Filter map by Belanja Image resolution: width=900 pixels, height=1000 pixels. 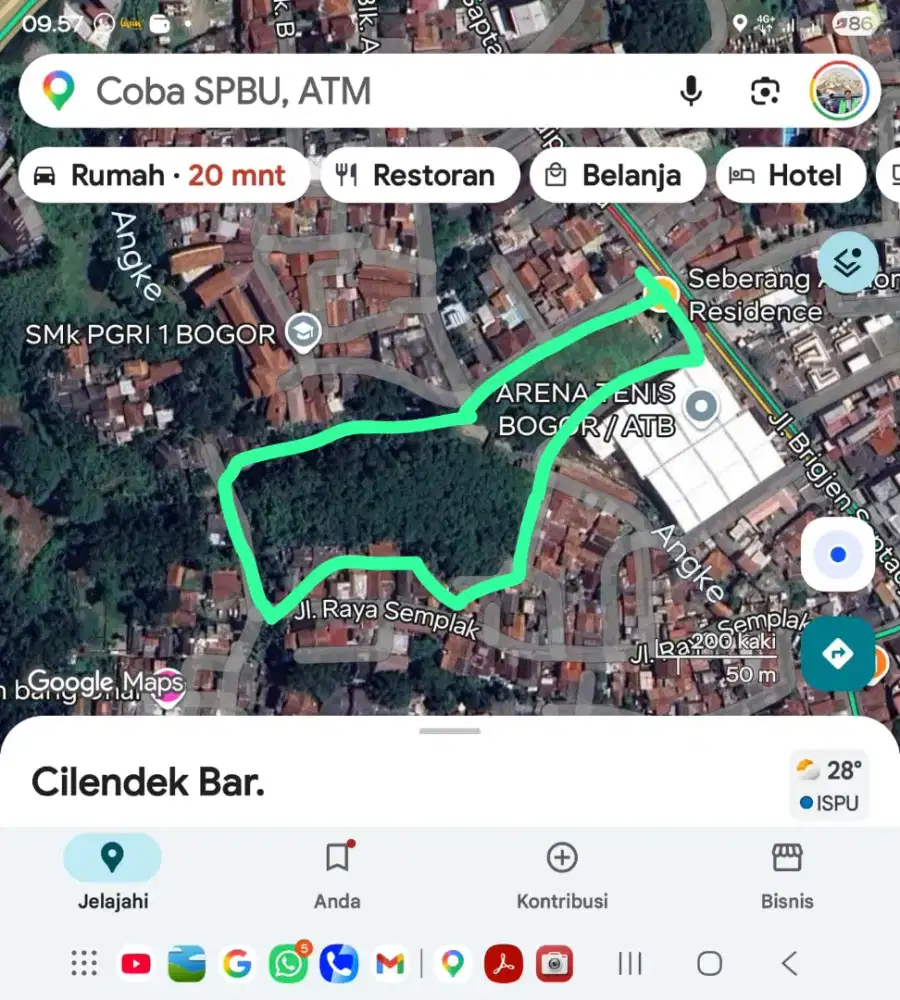[x=613, y=176]
